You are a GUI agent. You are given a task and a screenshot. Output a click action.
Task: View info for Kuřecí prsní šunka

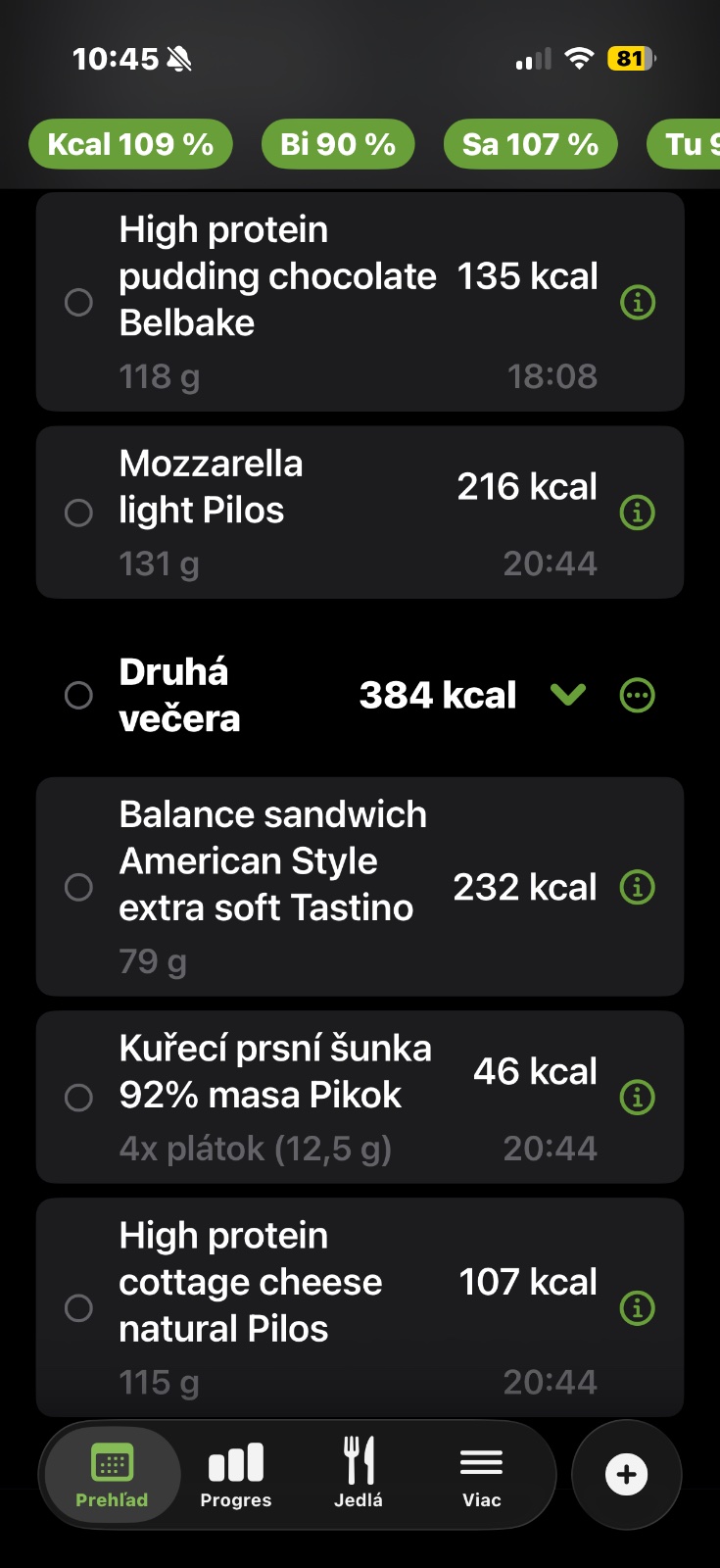[x=638, y=1098]
